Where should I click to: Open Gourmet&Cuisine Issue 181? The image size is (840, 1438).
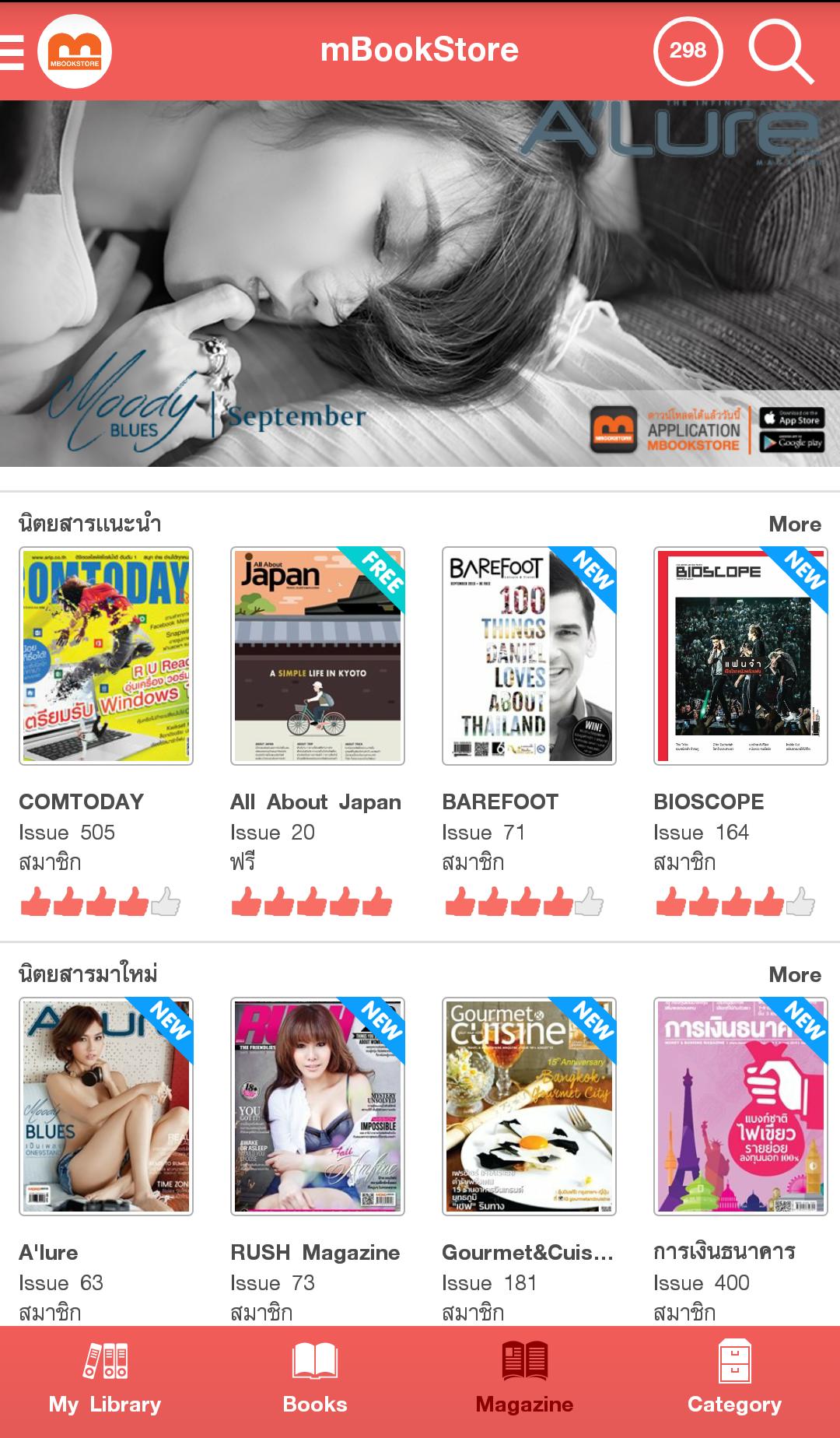(529, 1106)
